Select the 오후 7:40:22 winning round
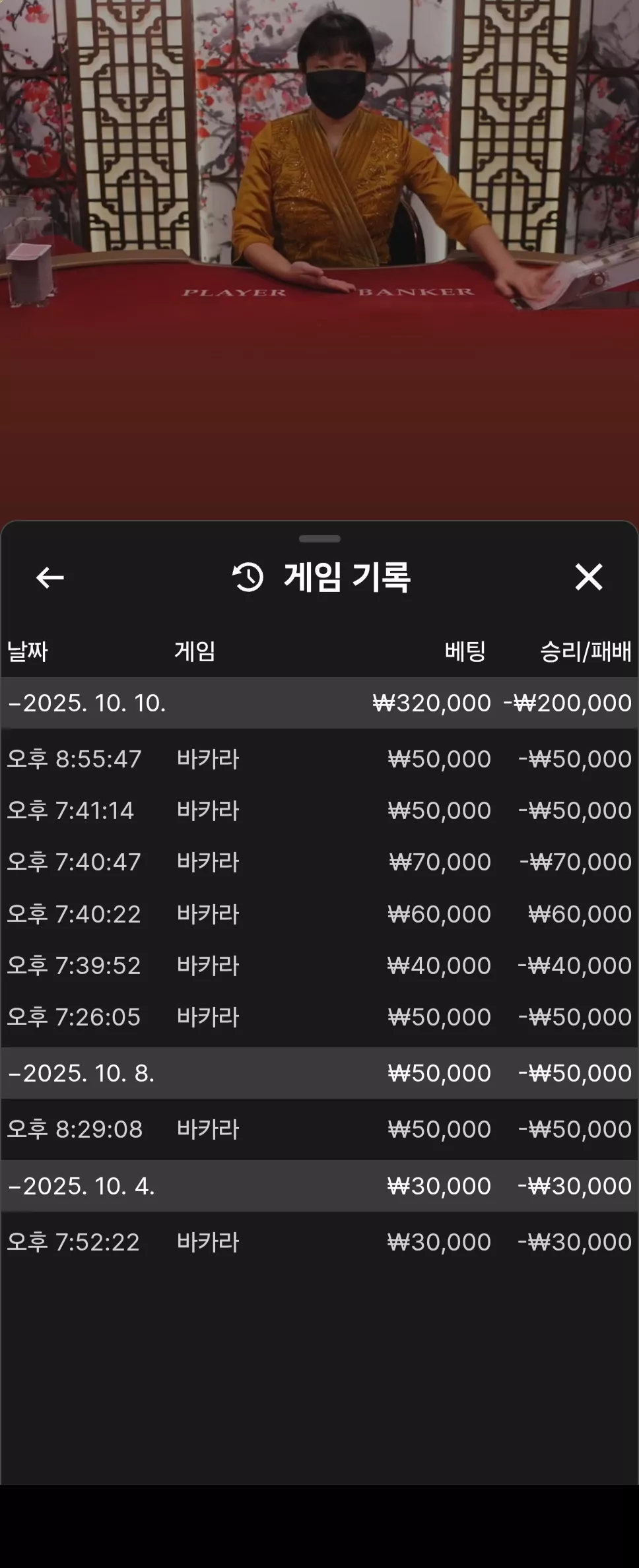The width and height of the screenshot is (639, 1568). [x=319, y=914]
